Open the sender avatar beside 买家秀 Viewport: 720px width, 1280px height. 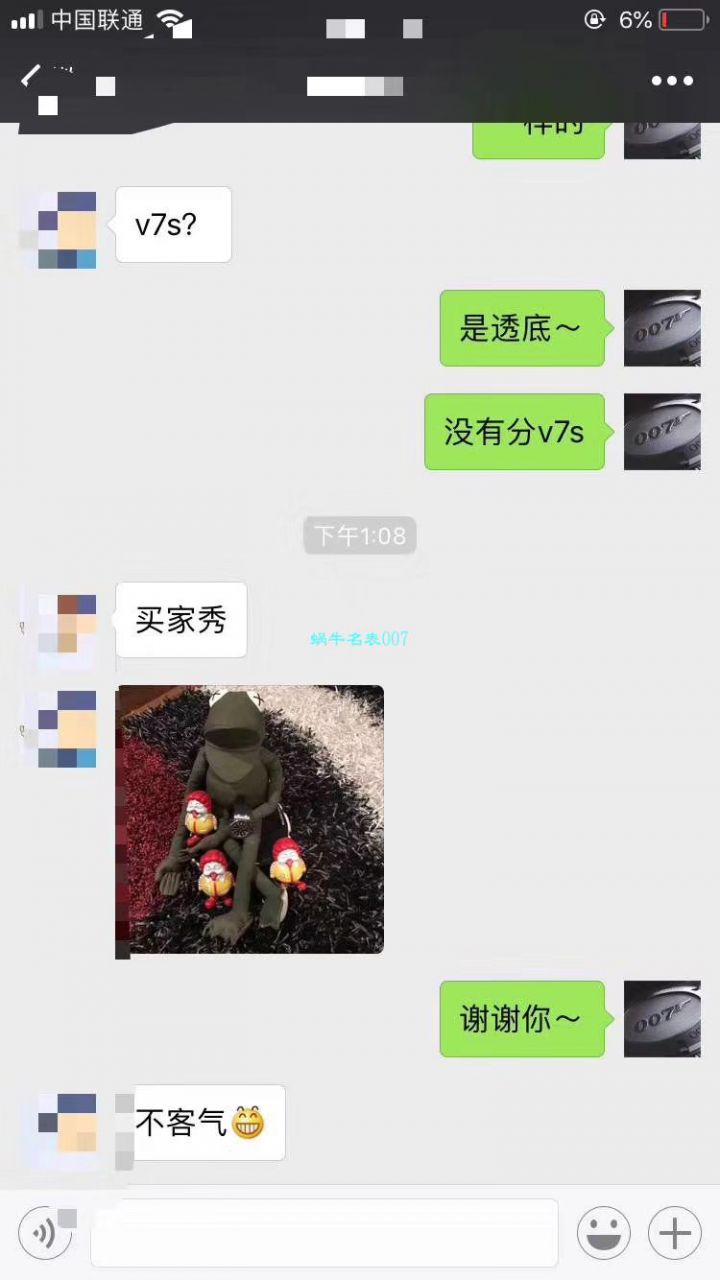[x=65, y=620]
